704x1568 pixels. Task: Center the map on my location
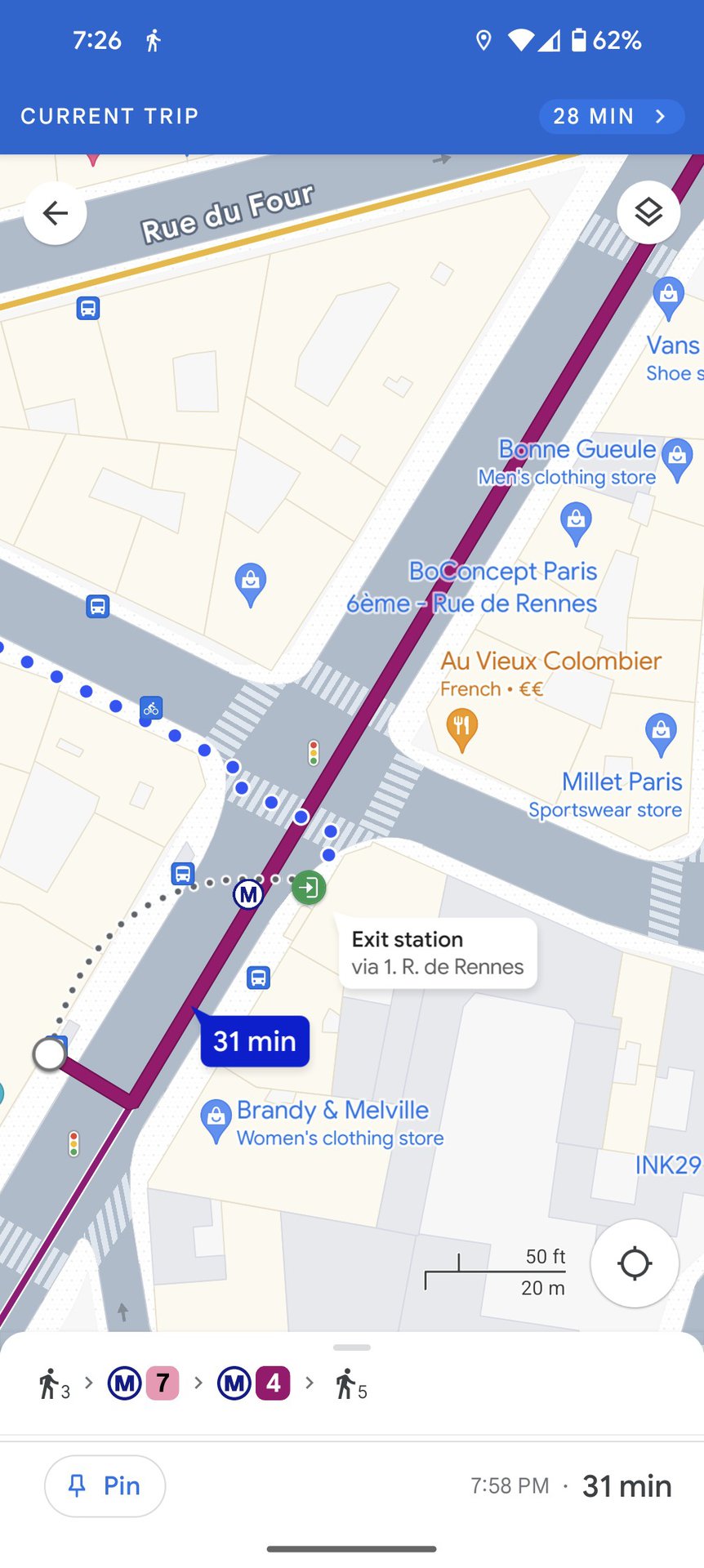tap(635, 1263)
